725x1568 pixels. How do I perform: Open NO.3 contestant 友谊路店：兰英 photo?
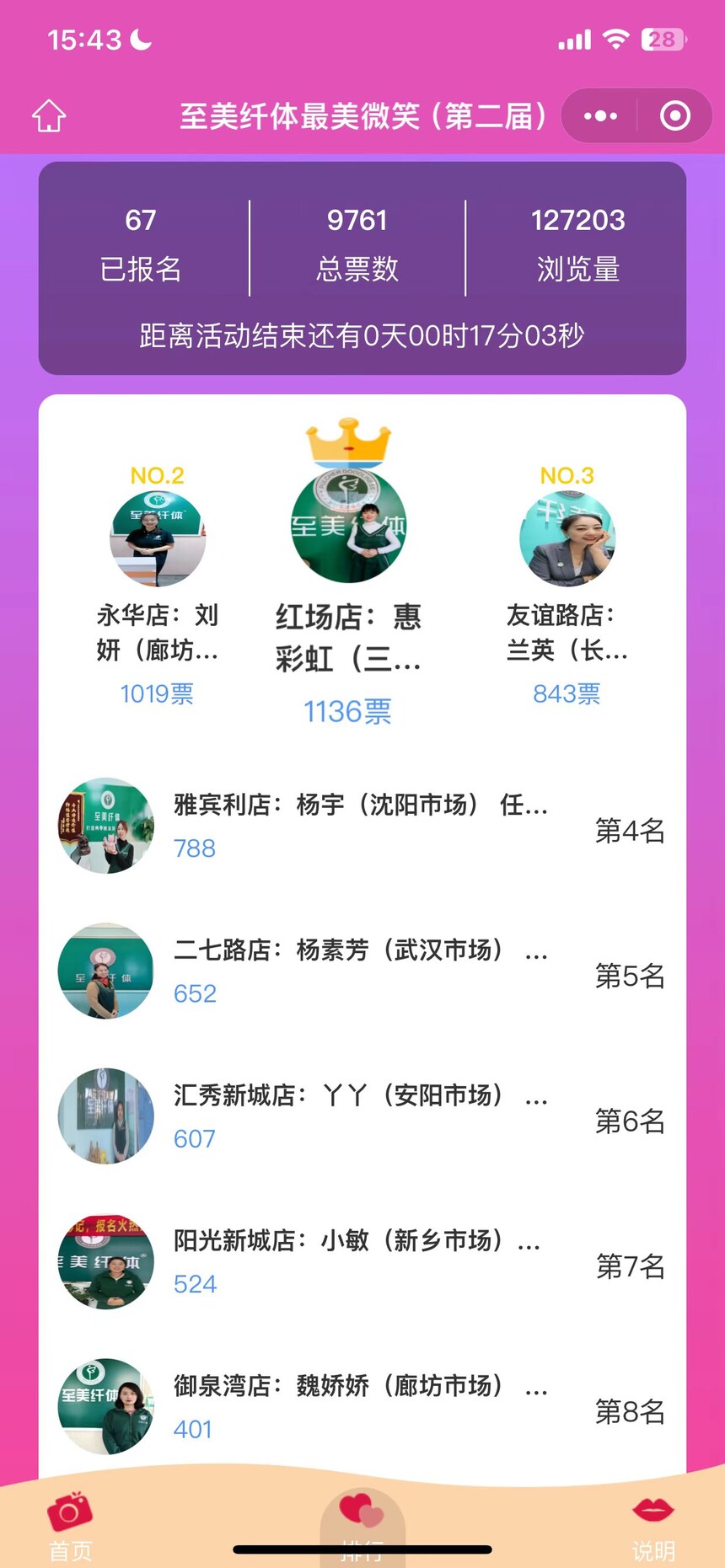pyautogui.click(x=567, y=539)
